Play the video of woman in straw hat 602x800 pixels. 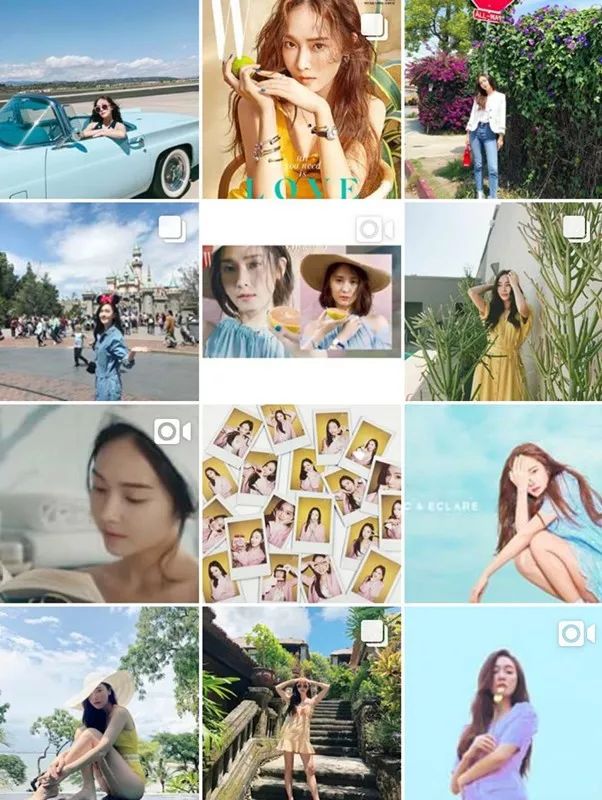pyautogui.click(x=301, y=301)
